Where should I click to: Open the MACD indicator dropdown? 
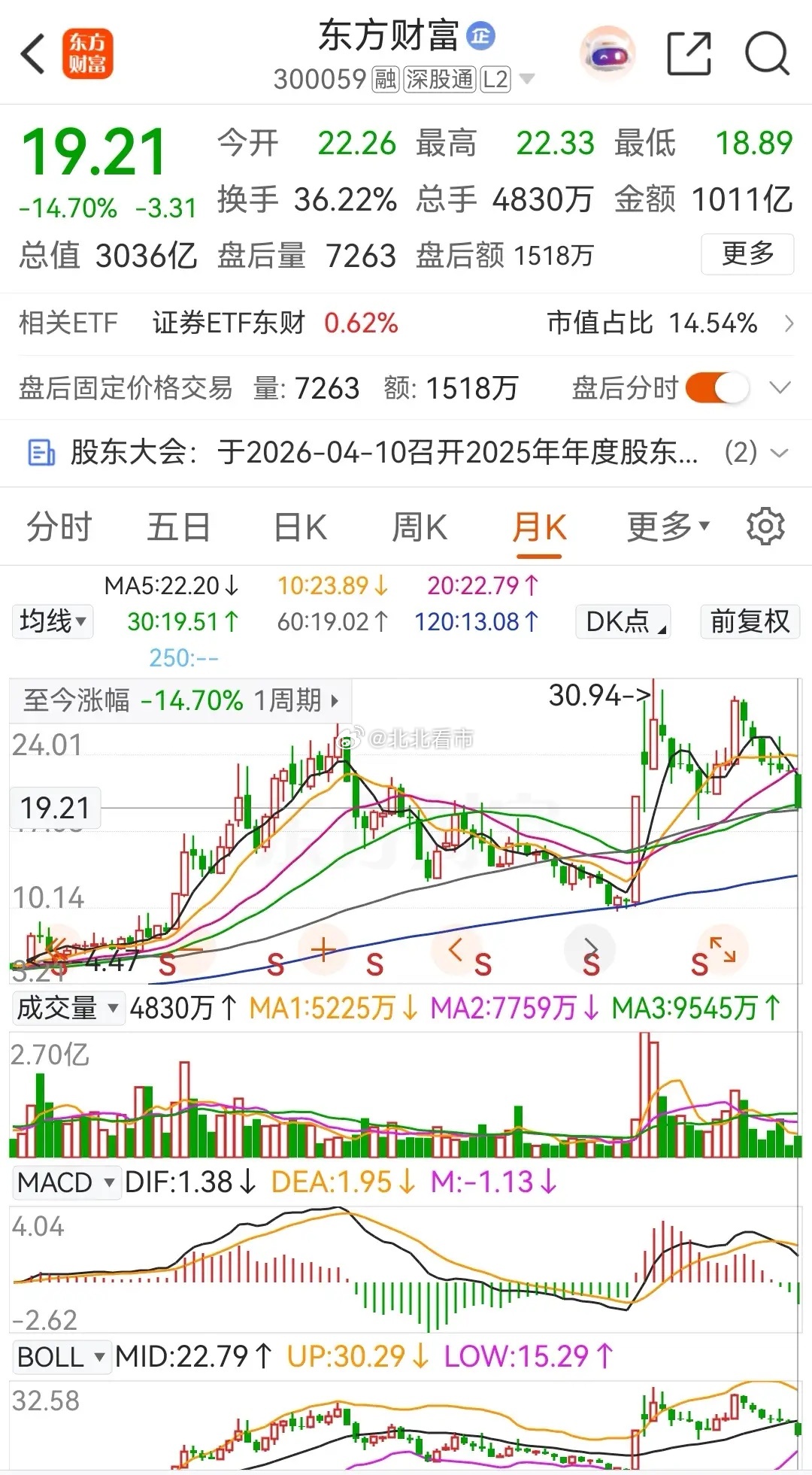tap(66, 1182)
